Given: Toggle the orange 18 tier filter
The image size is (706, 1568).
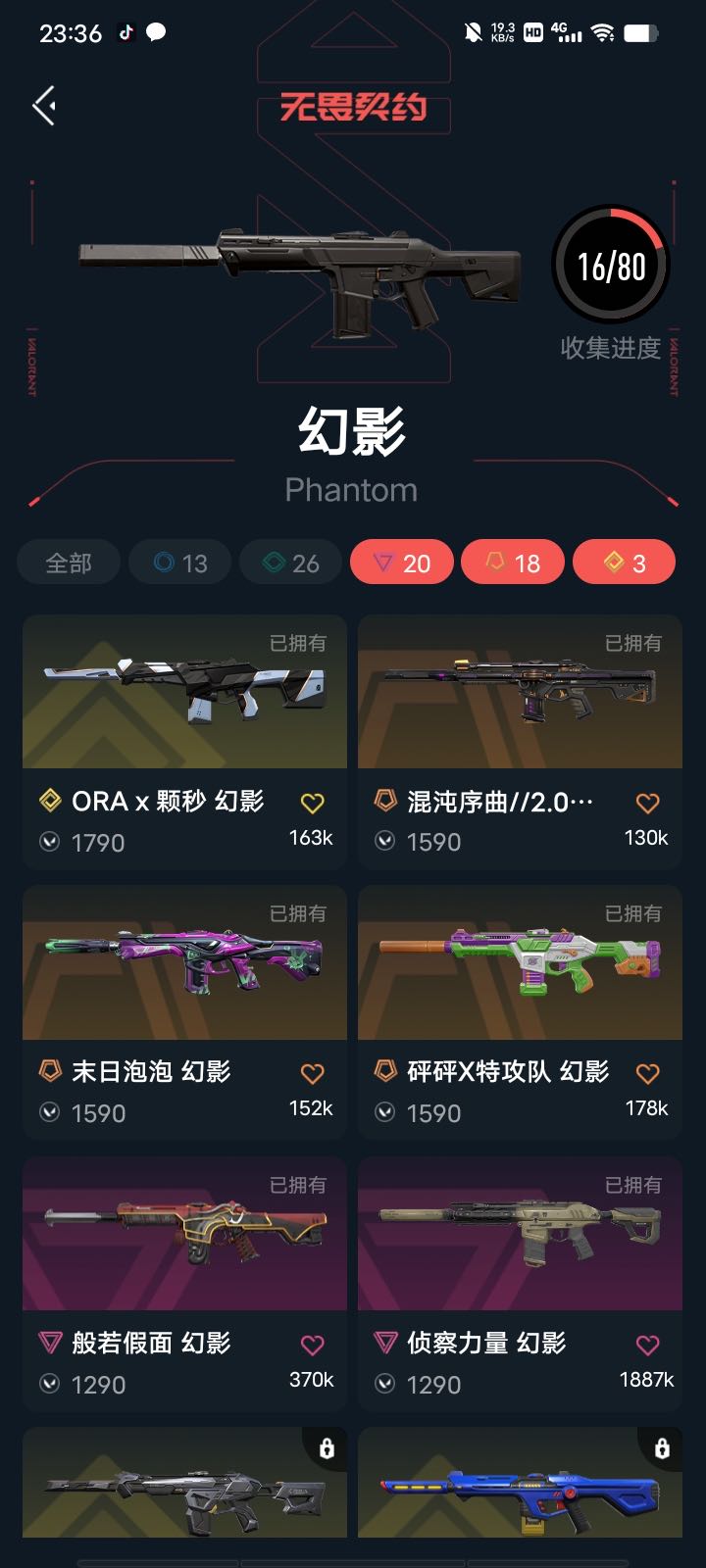Looking at the screenshot, I should click(513, 563).
